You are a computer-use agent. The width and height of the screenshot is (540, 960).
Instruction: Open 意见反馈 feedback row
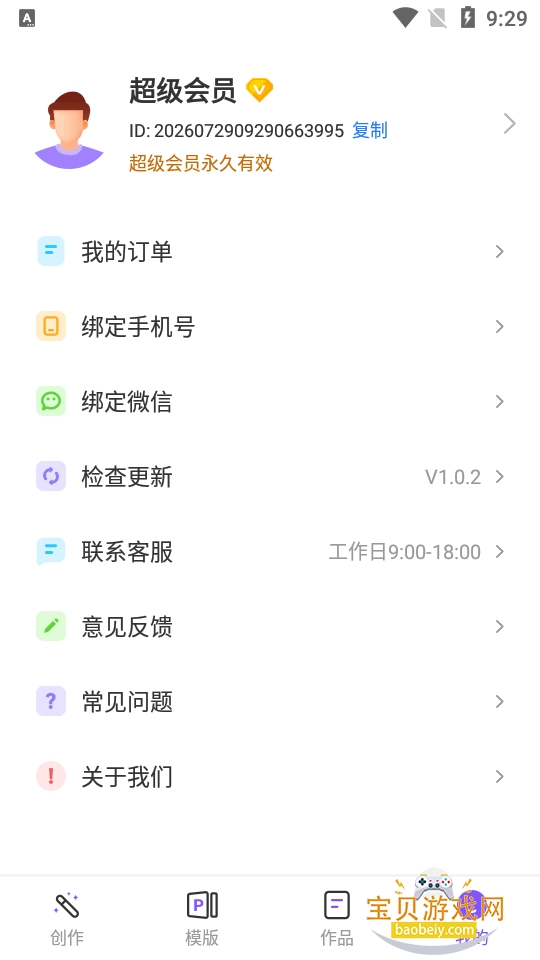pos(270,626)
